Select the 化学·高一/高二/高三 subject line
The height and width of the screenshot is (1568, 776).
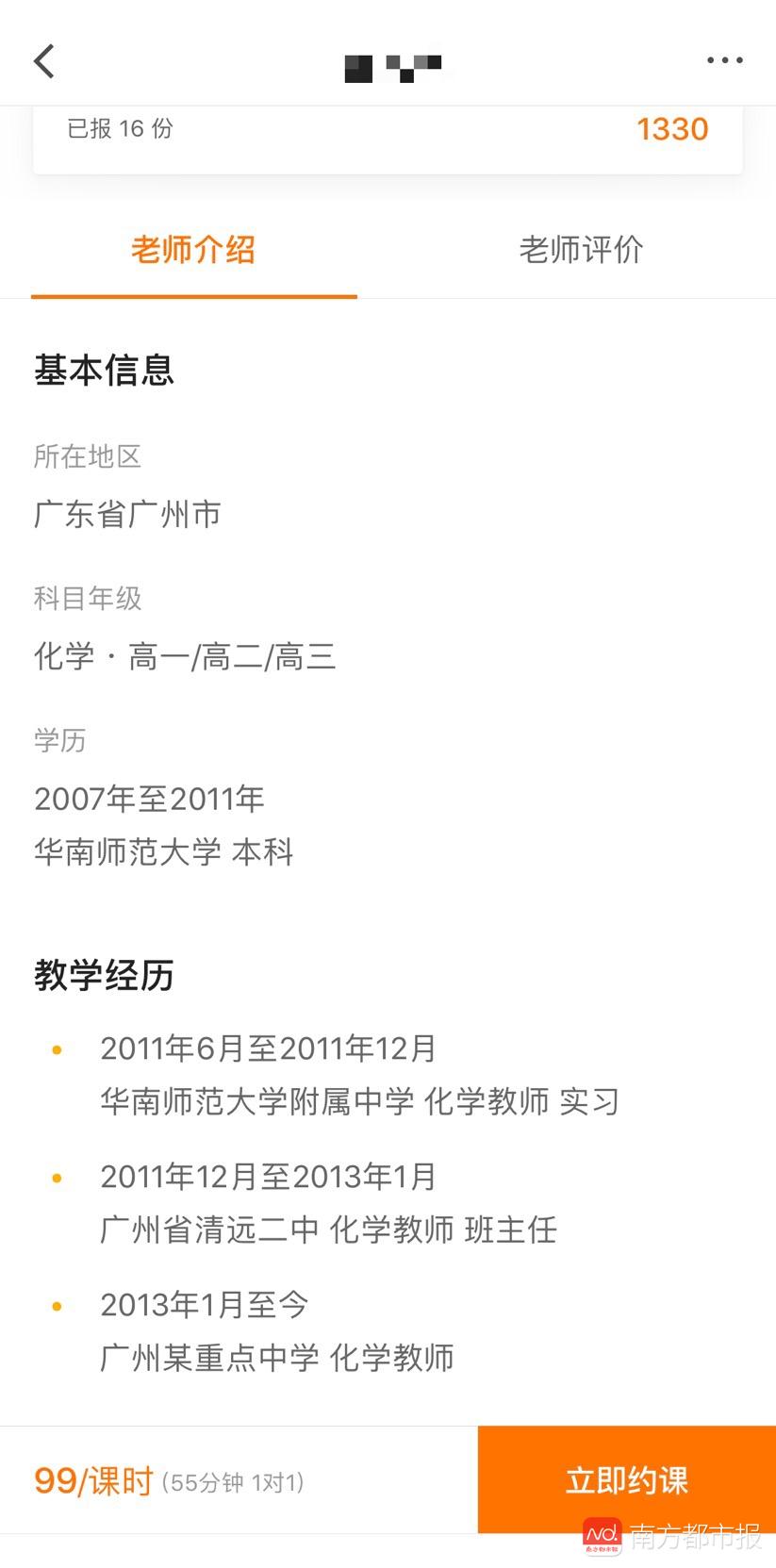tap(186, 655)
